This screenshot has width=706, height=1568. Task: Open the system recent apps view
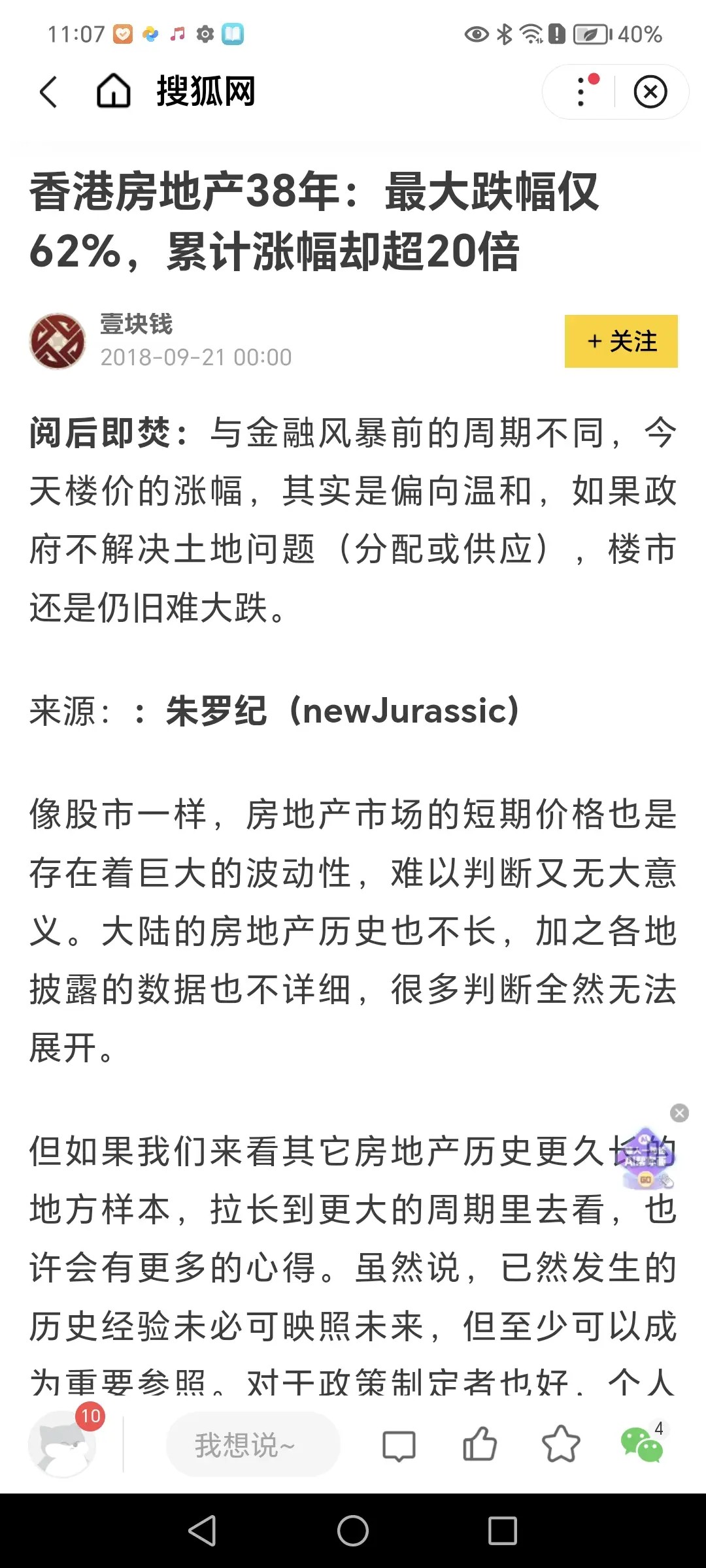502,1530
